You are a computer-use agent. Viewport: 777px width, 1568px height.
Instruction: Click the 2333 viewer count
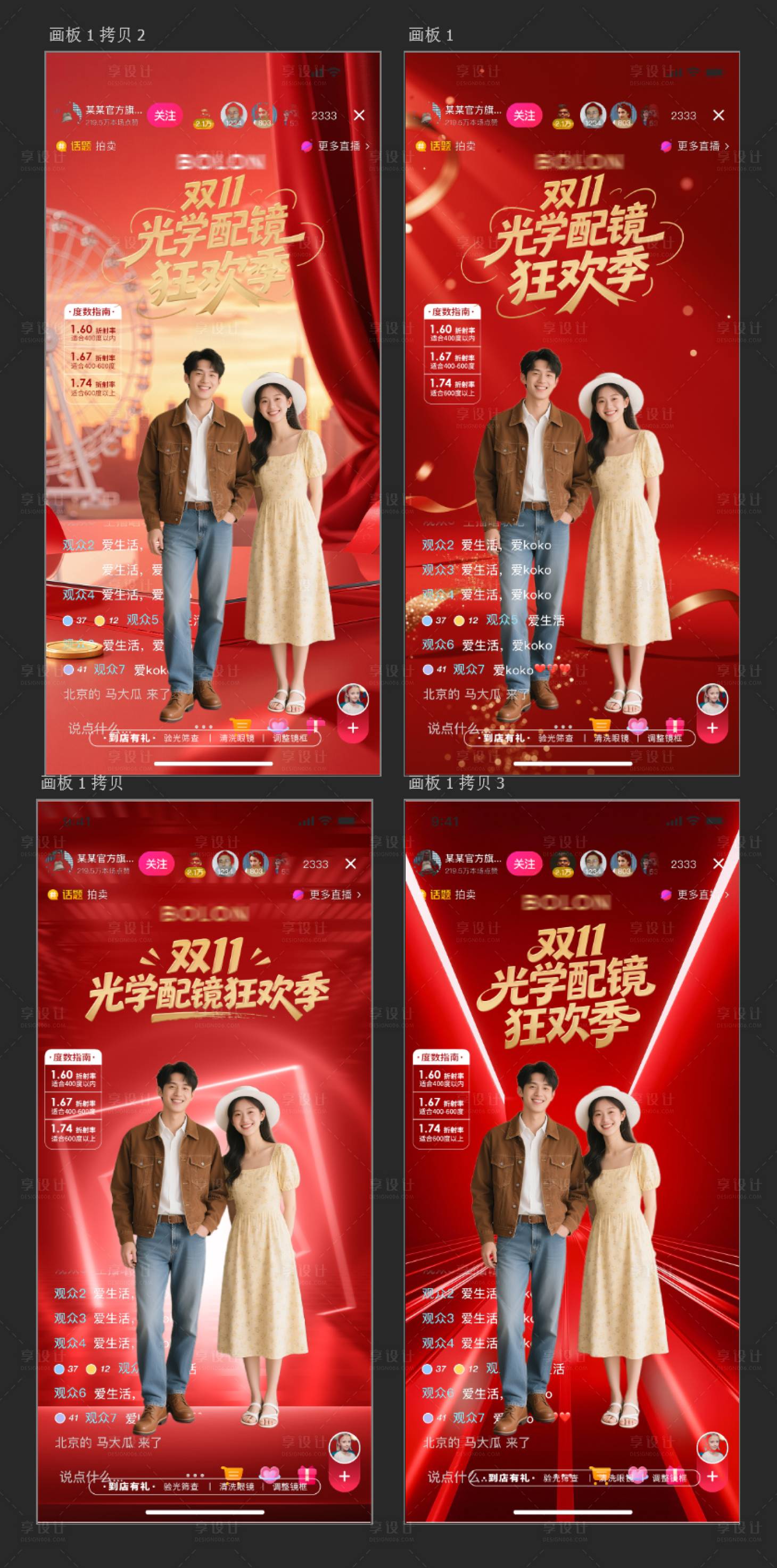pos(324,115)
